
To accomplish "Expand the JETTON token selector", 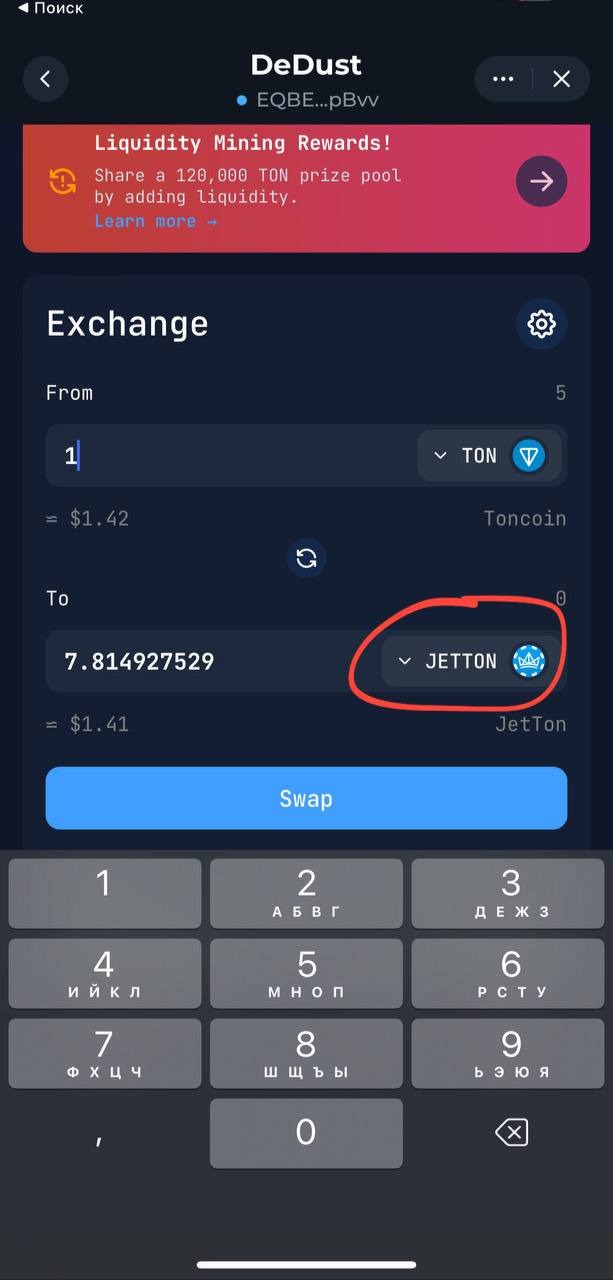I will pyautogui.click(x=471, y=661).
